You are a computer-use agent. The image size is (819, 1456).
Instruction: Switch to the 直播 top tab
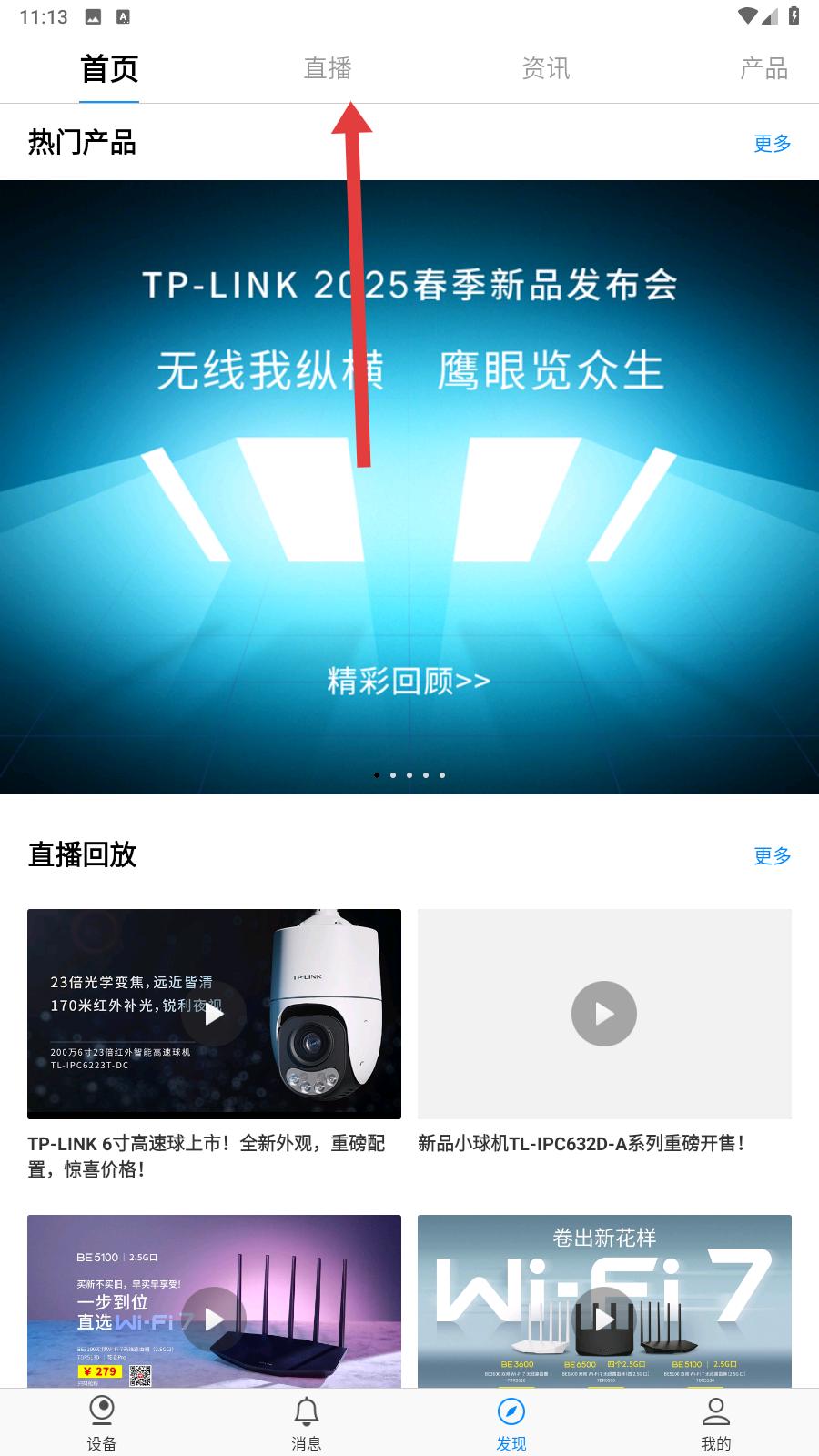pyautogui.click(x=328, y=68)
